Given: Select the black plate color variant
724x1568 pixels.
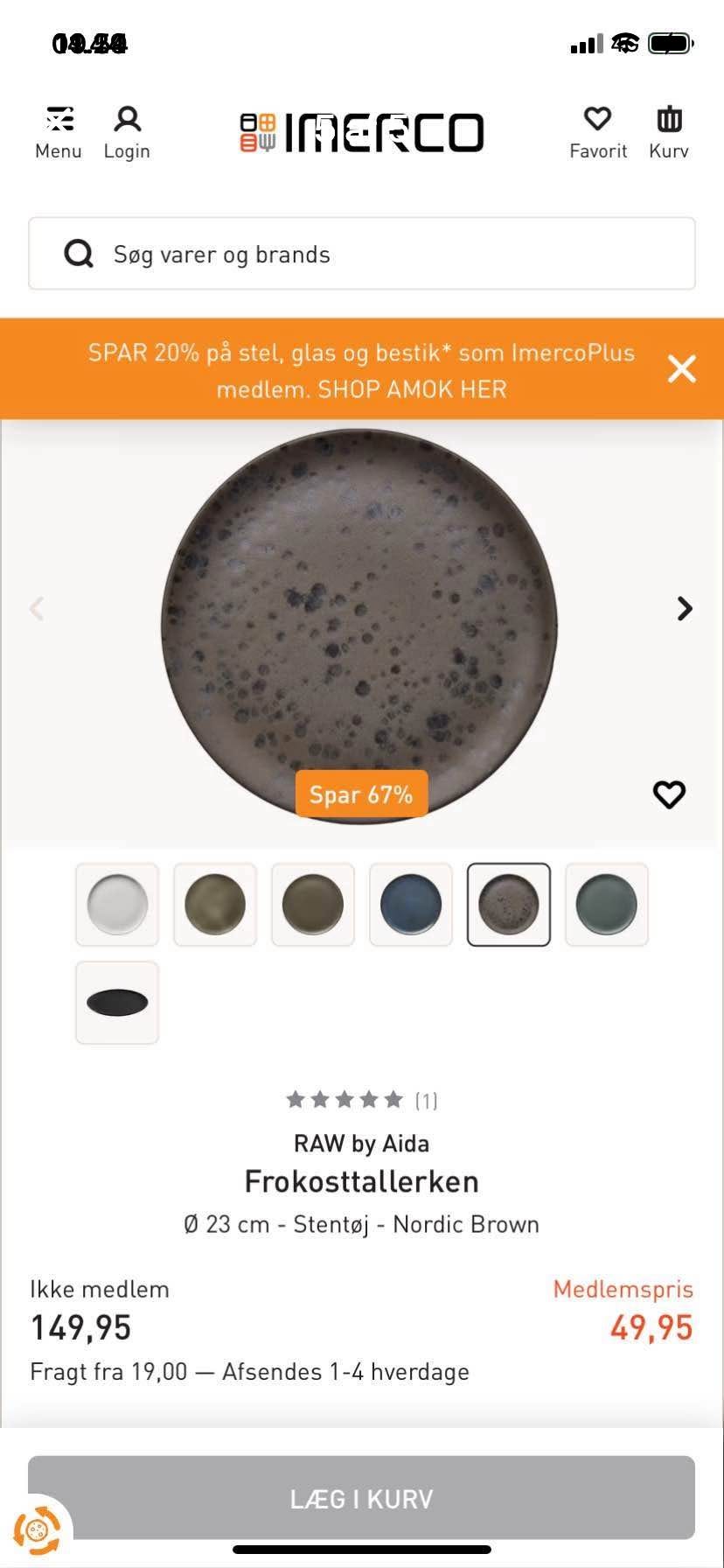Looking at the screenshot, I should tap(117, 1003).
